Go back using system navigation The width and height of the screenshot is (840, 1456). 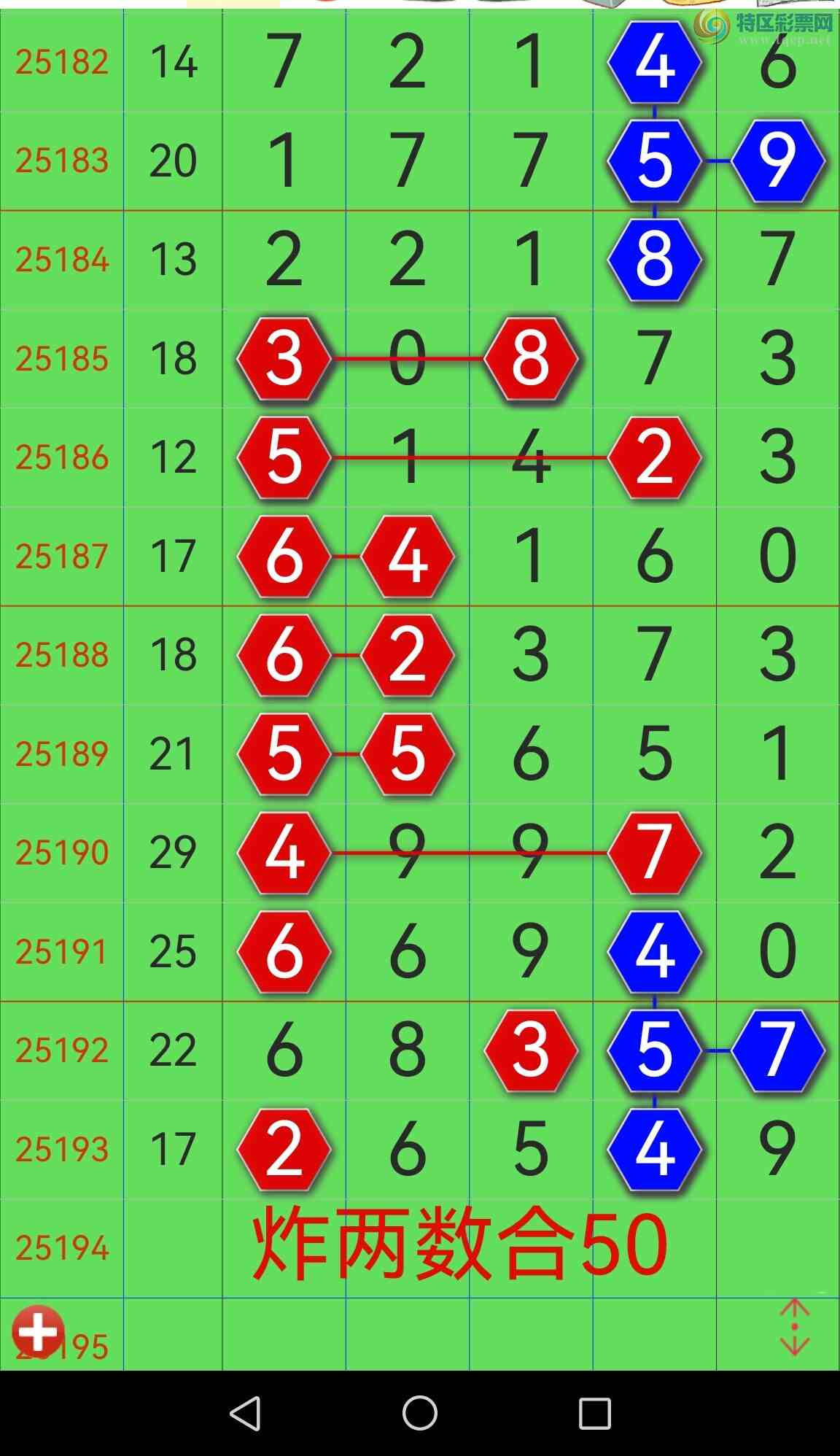246,1413
